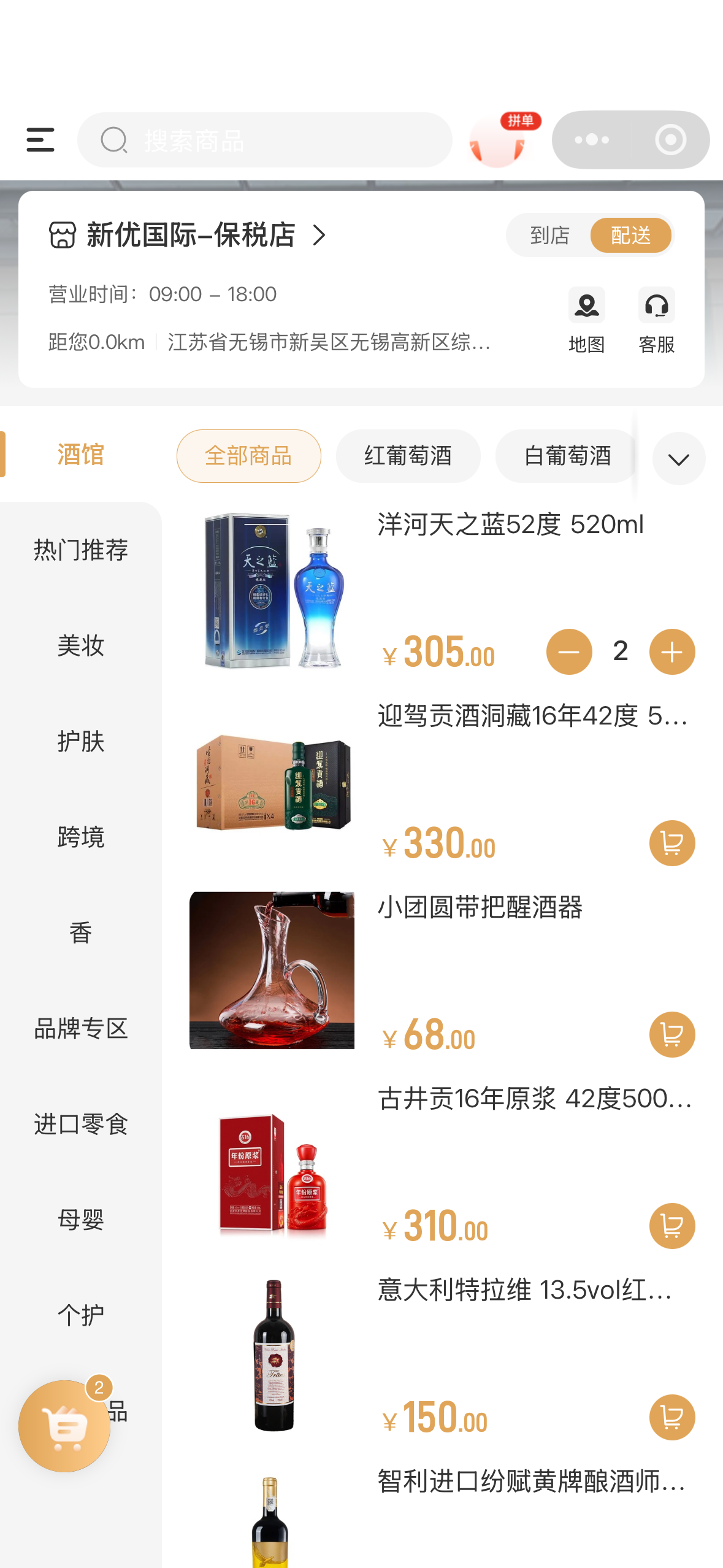Tap the 搜索商品 search box

tap(265, 140)
